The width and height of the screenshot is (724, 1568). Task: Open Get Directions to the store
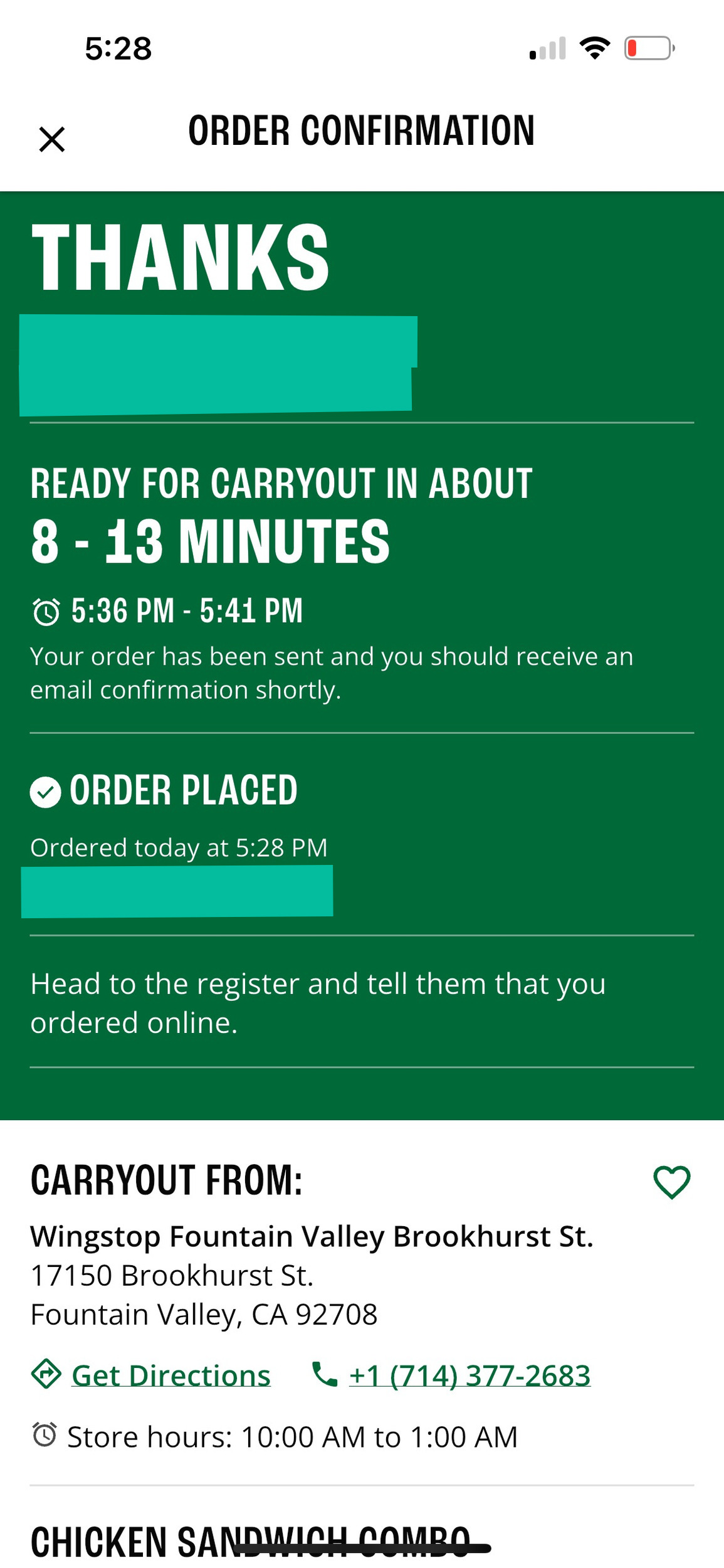click(x=171, y=1375)
